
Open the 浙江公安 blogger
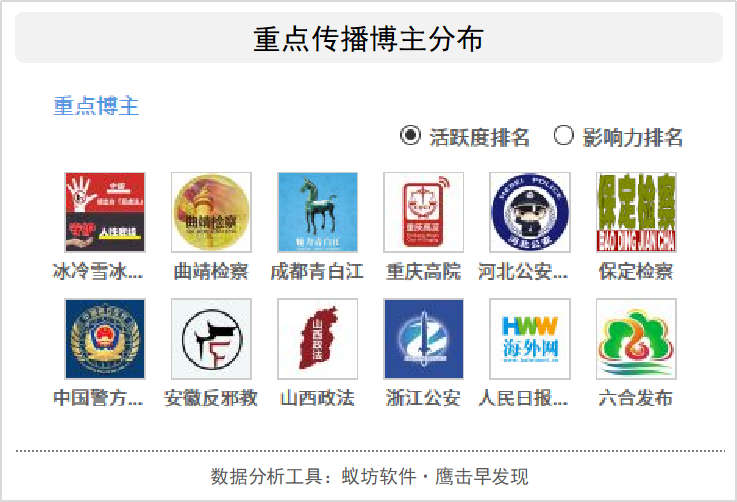pos(423,339)
